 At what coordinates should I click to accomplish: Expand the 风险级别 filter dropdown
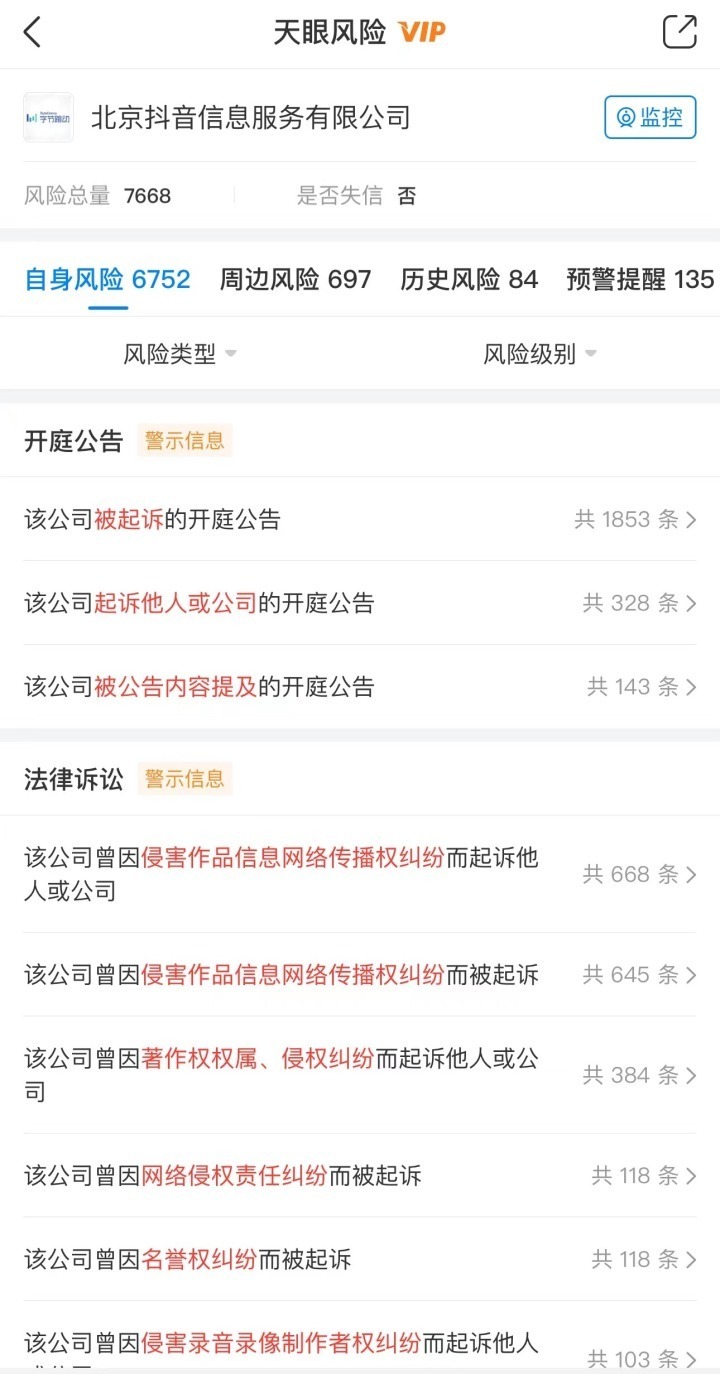point(540,354)
